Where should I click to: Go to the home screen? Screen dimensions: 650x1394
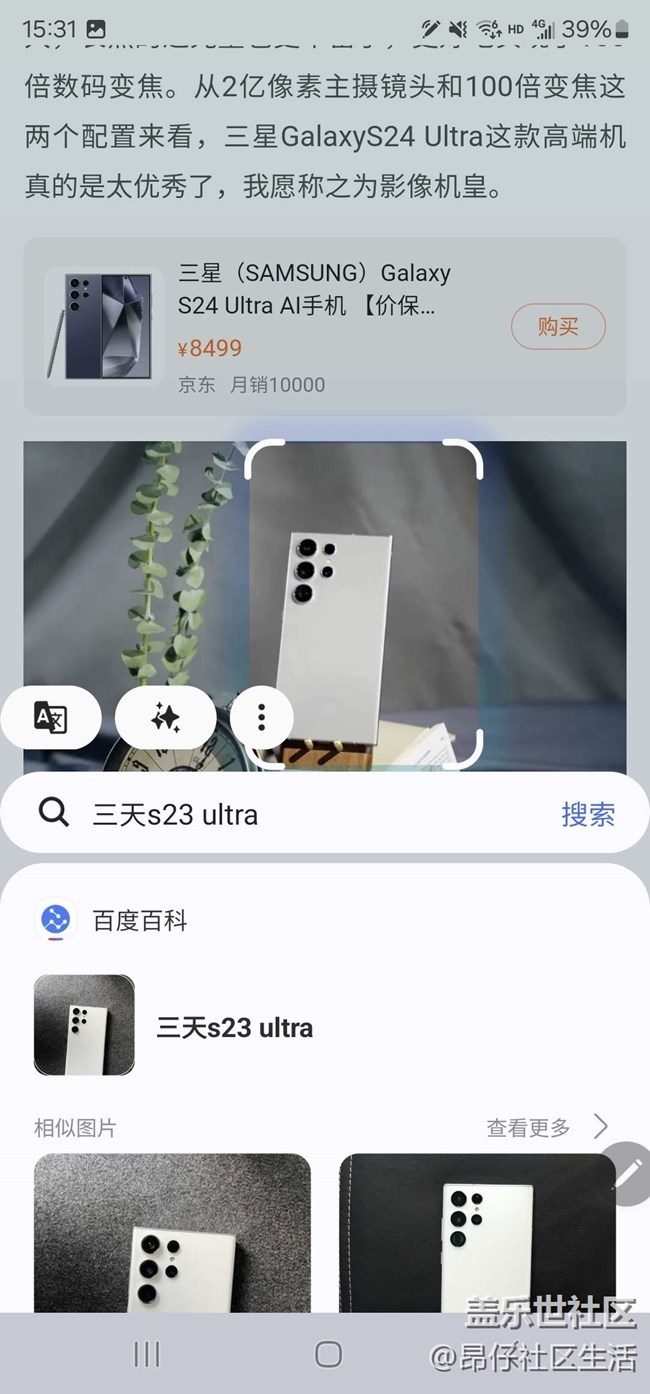tap(328, 1354)
